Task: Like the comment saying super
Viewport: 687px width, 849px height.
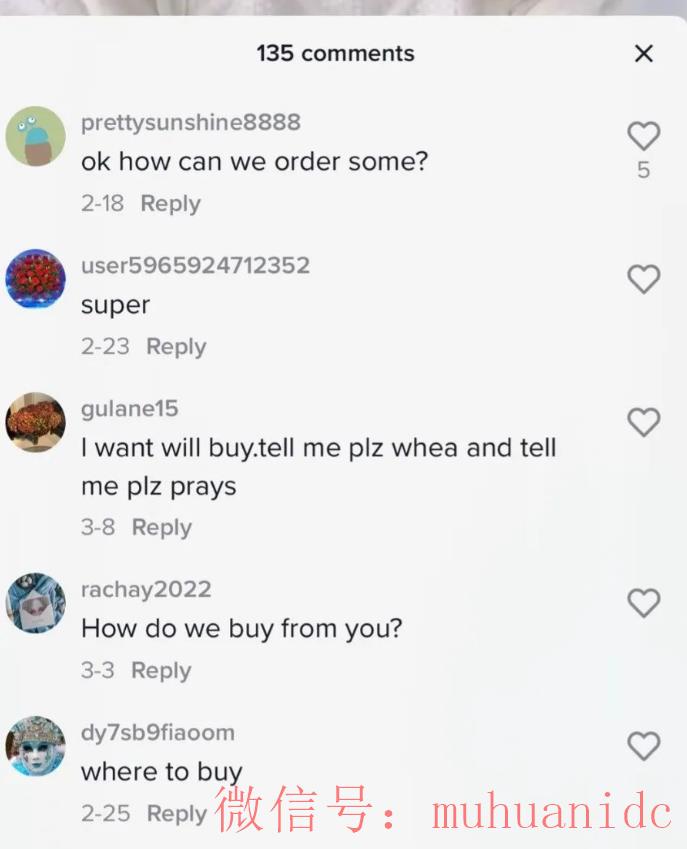Action: [x=644, y=279]
